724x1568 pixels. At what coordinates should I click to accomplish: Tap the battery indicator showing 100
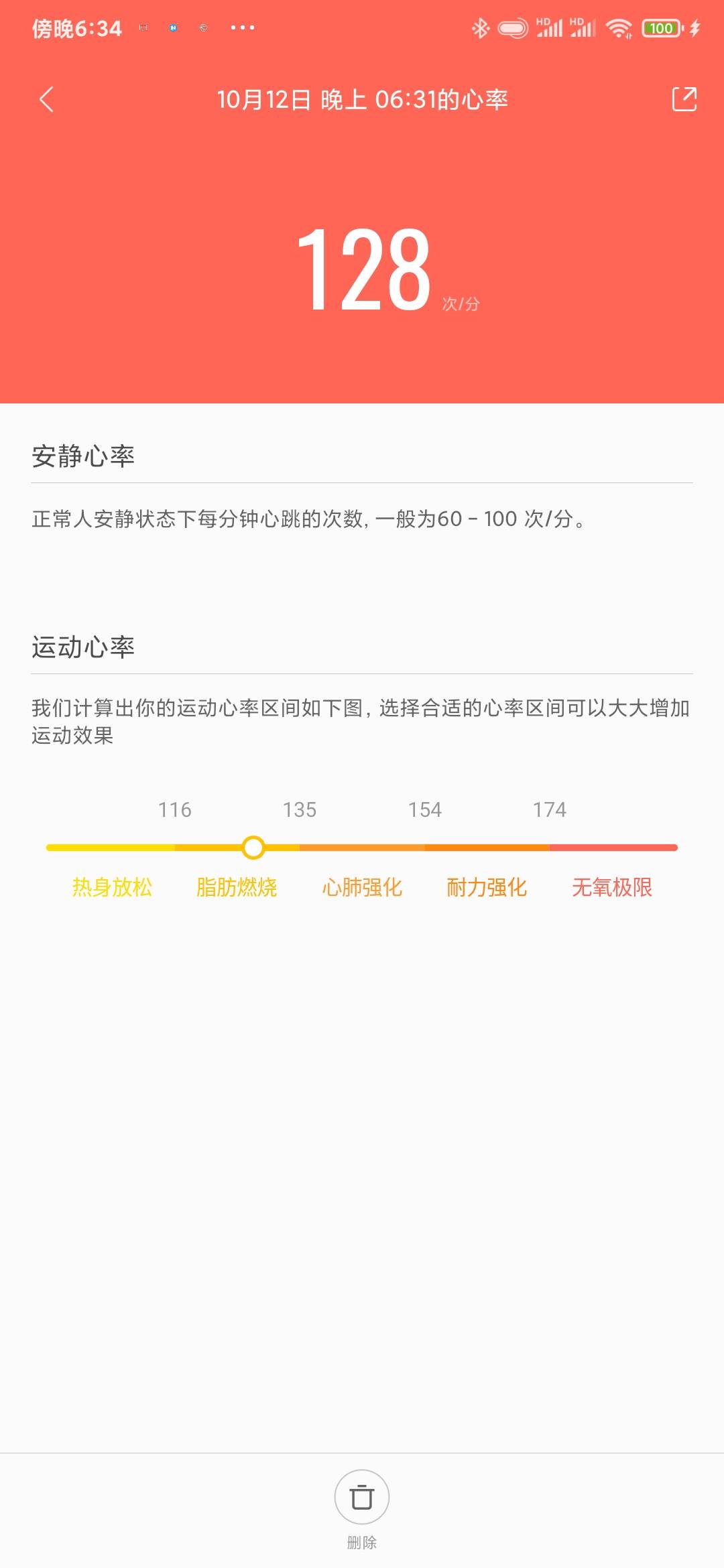pyautogui.click(x=660, y=27)
